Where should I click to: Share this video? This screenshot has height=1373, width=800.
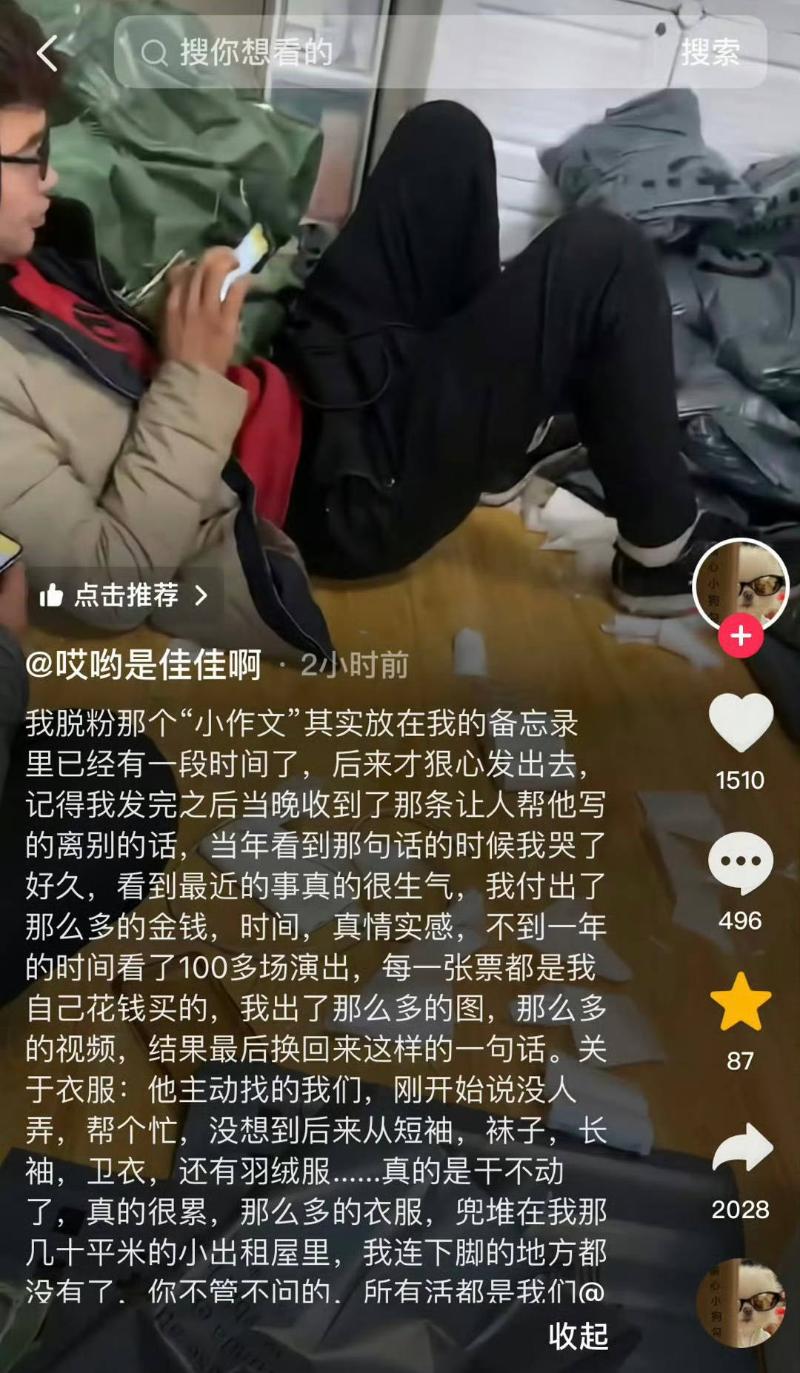(741, 1150)
